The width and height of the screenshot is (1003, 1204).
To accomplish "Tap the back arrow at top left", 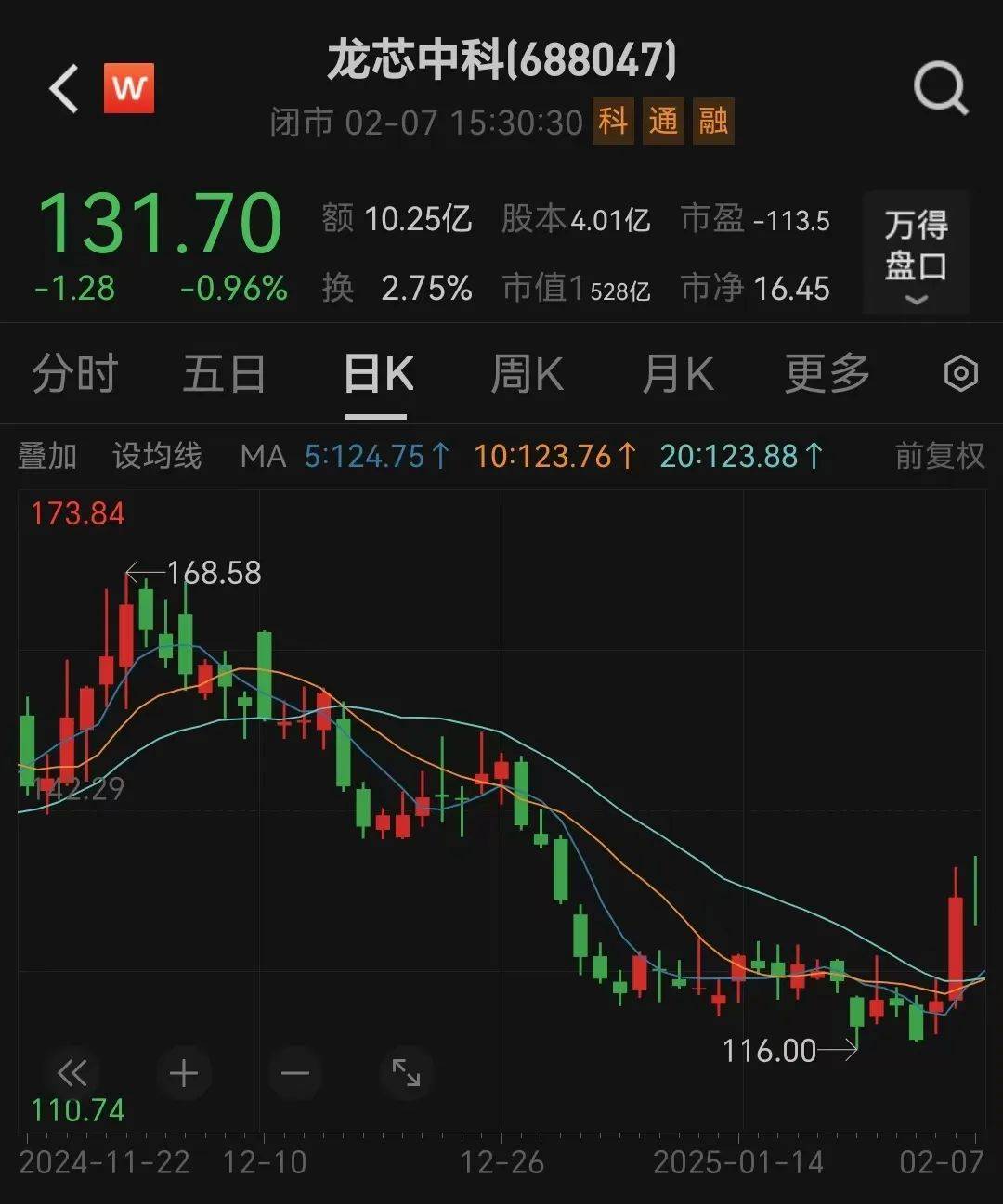I will click(x=62, y=88).
